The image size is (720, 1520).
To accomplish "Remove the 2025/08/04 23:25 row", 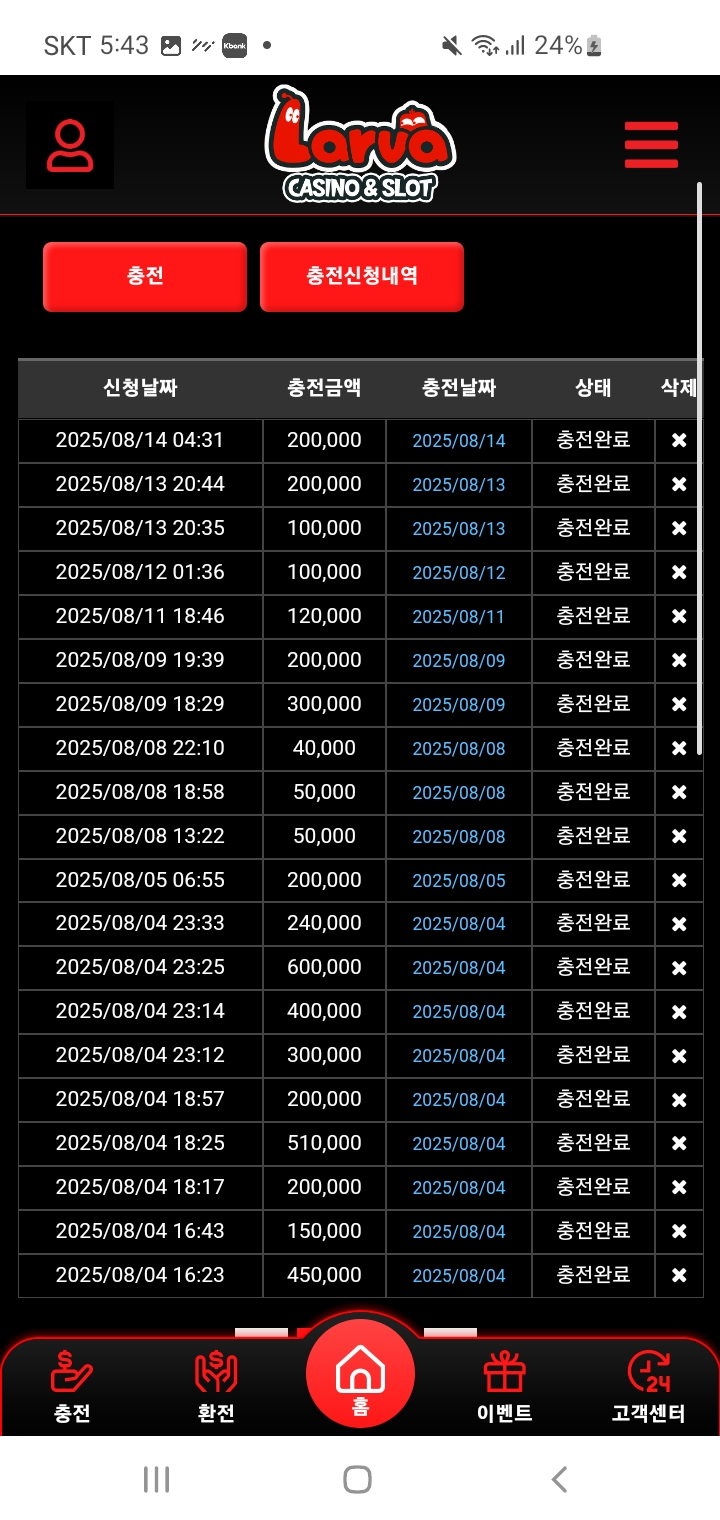I will (x=679, y=968).
